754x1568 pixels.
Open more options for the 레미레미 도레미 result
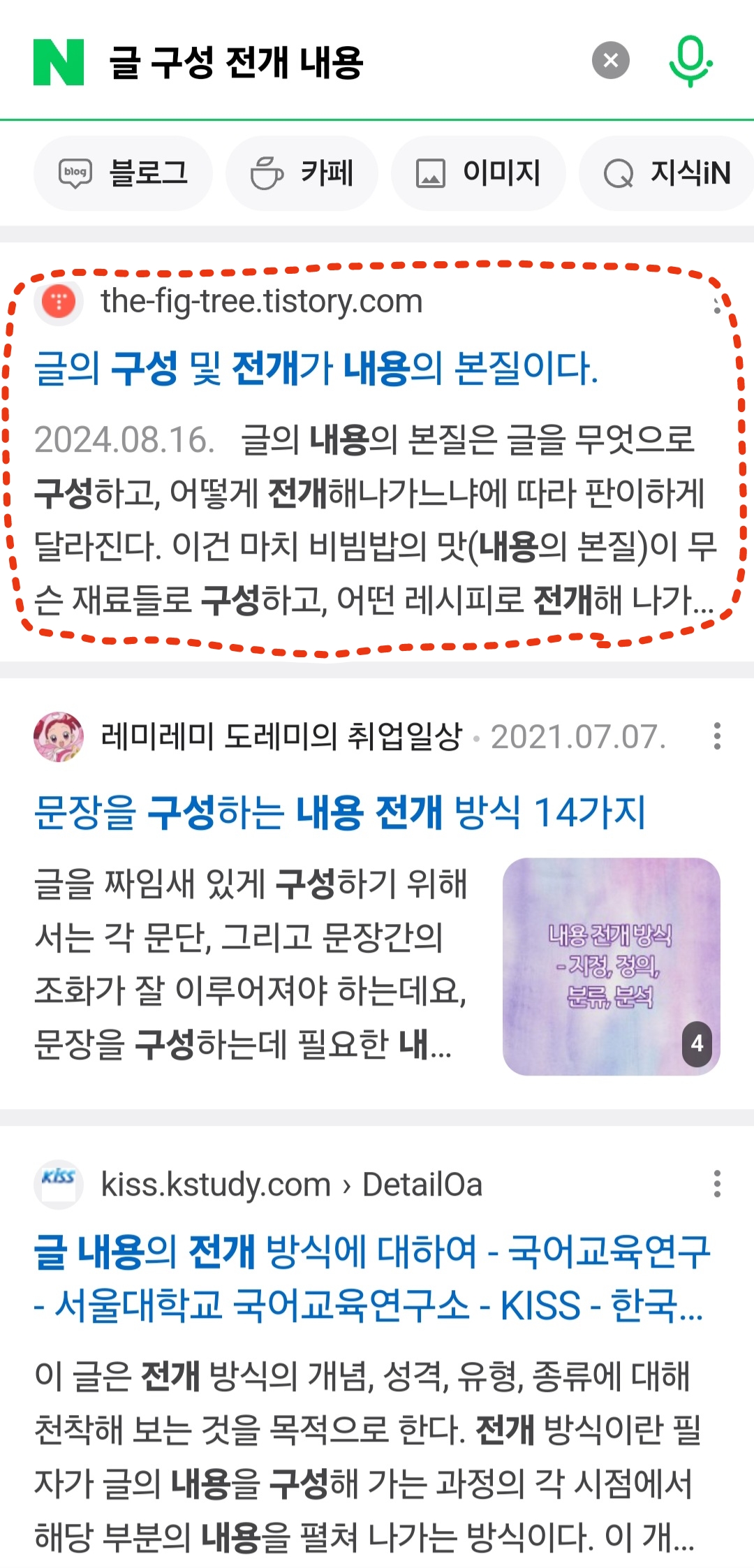[717, 737]
